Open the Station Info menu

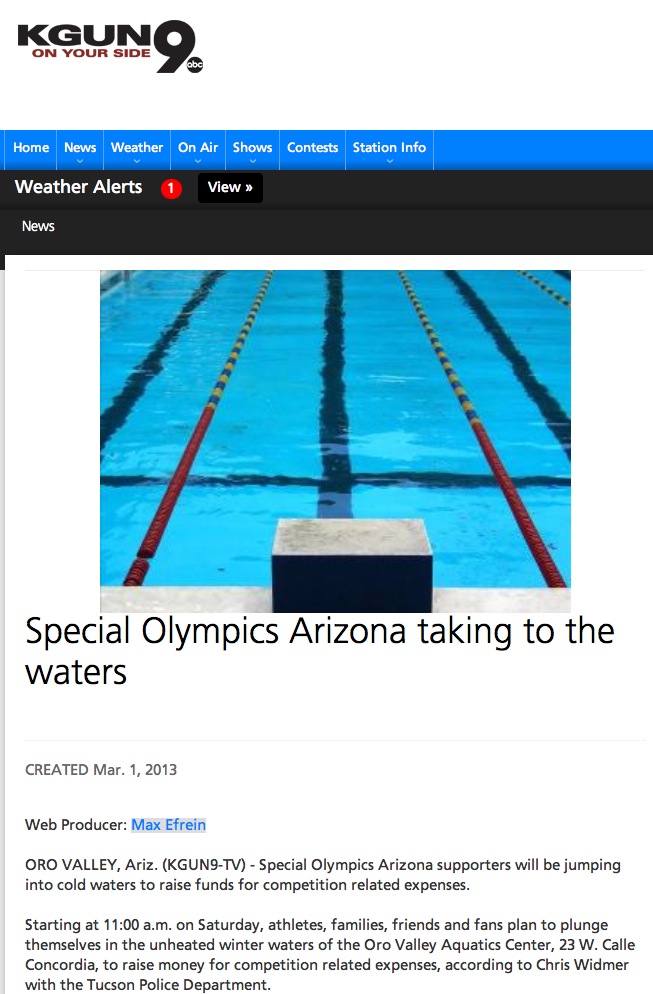(389, 148)
